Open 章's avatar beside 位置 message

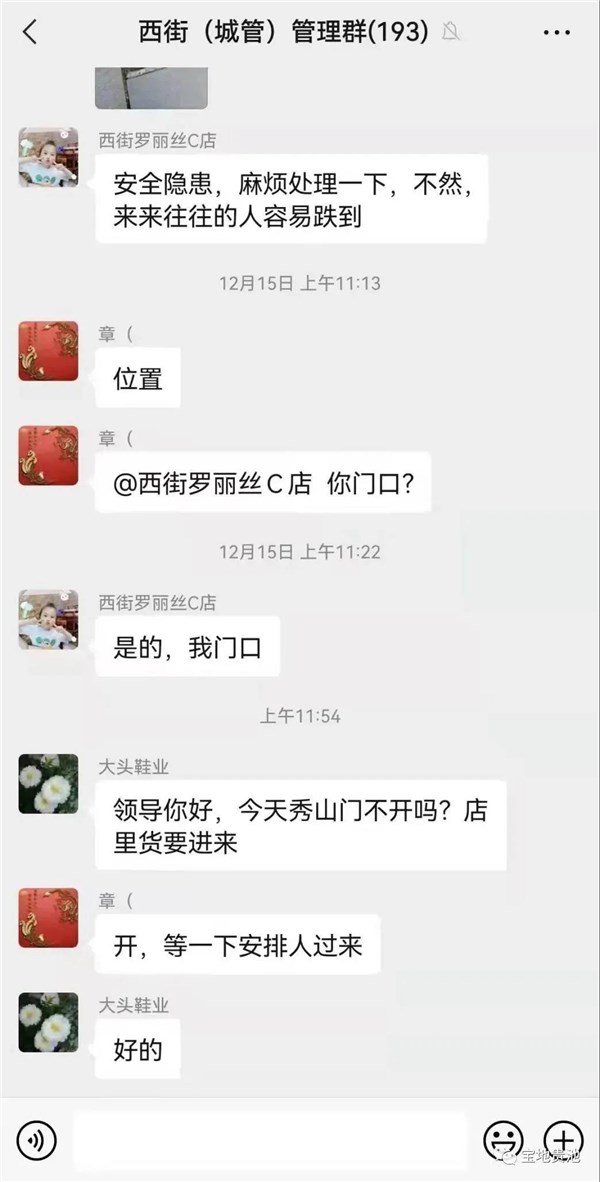[48, 351]
